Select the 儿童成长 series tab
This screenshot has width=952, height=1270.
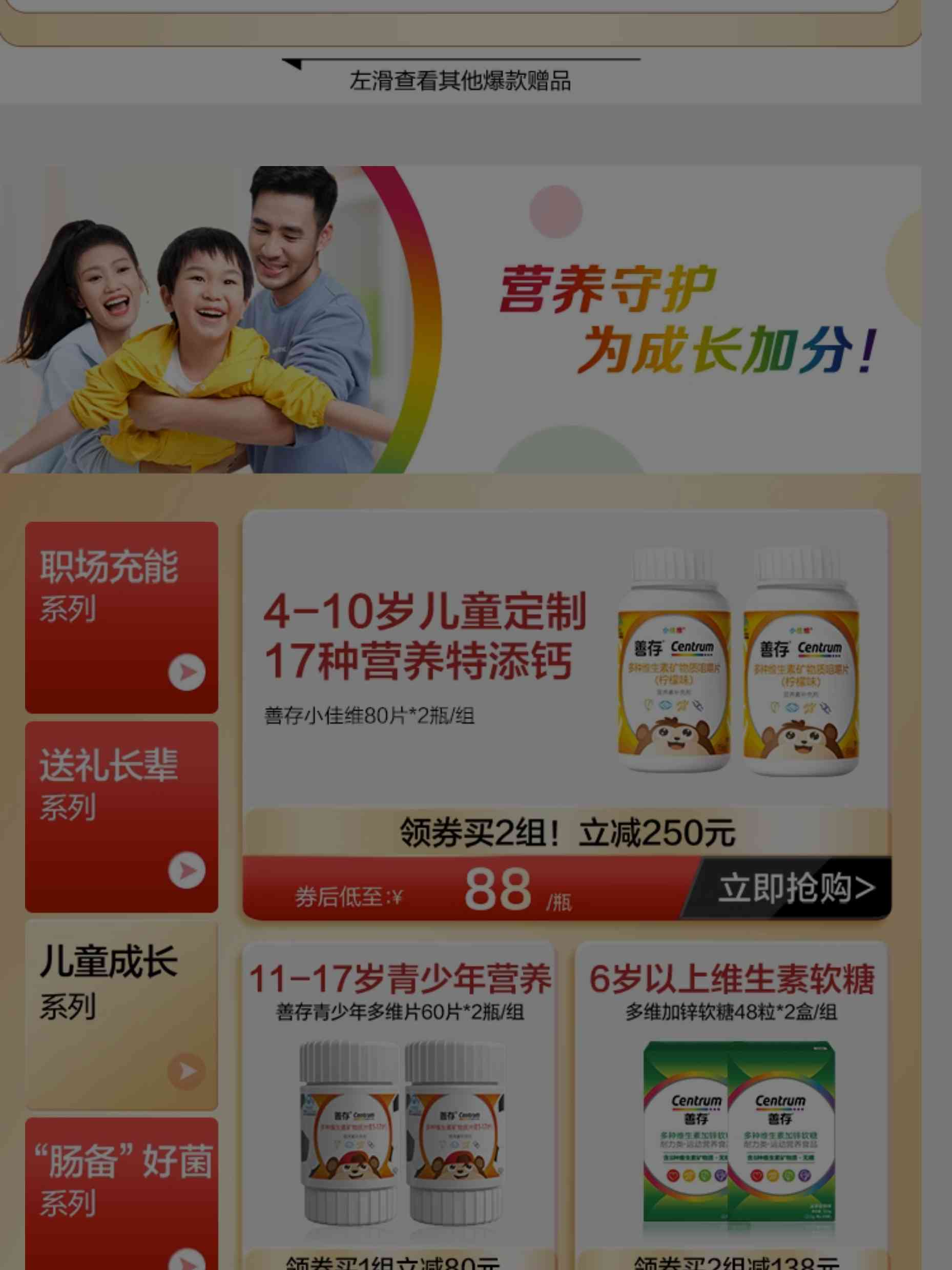(121, 1015)
